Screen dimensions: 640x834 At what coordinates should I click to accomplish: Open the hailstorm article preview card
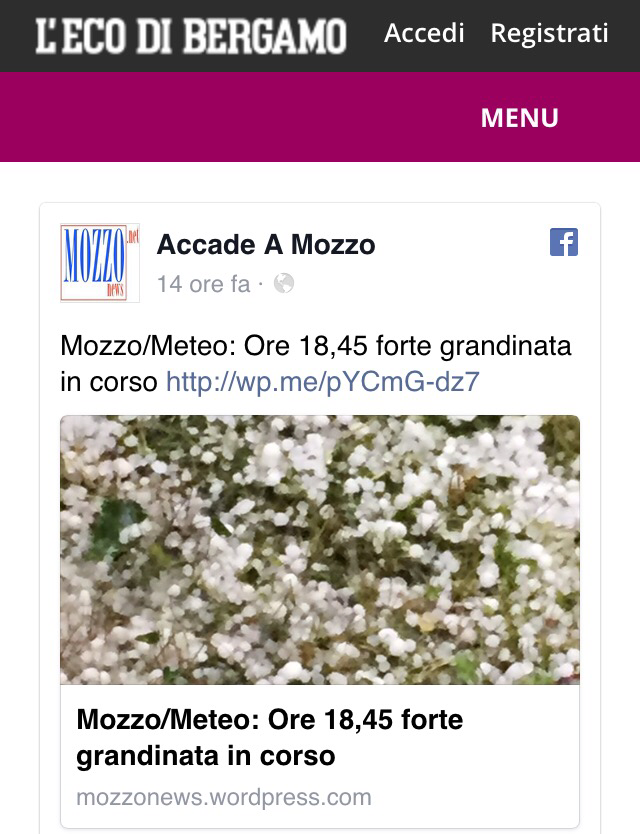click(320, 620)
